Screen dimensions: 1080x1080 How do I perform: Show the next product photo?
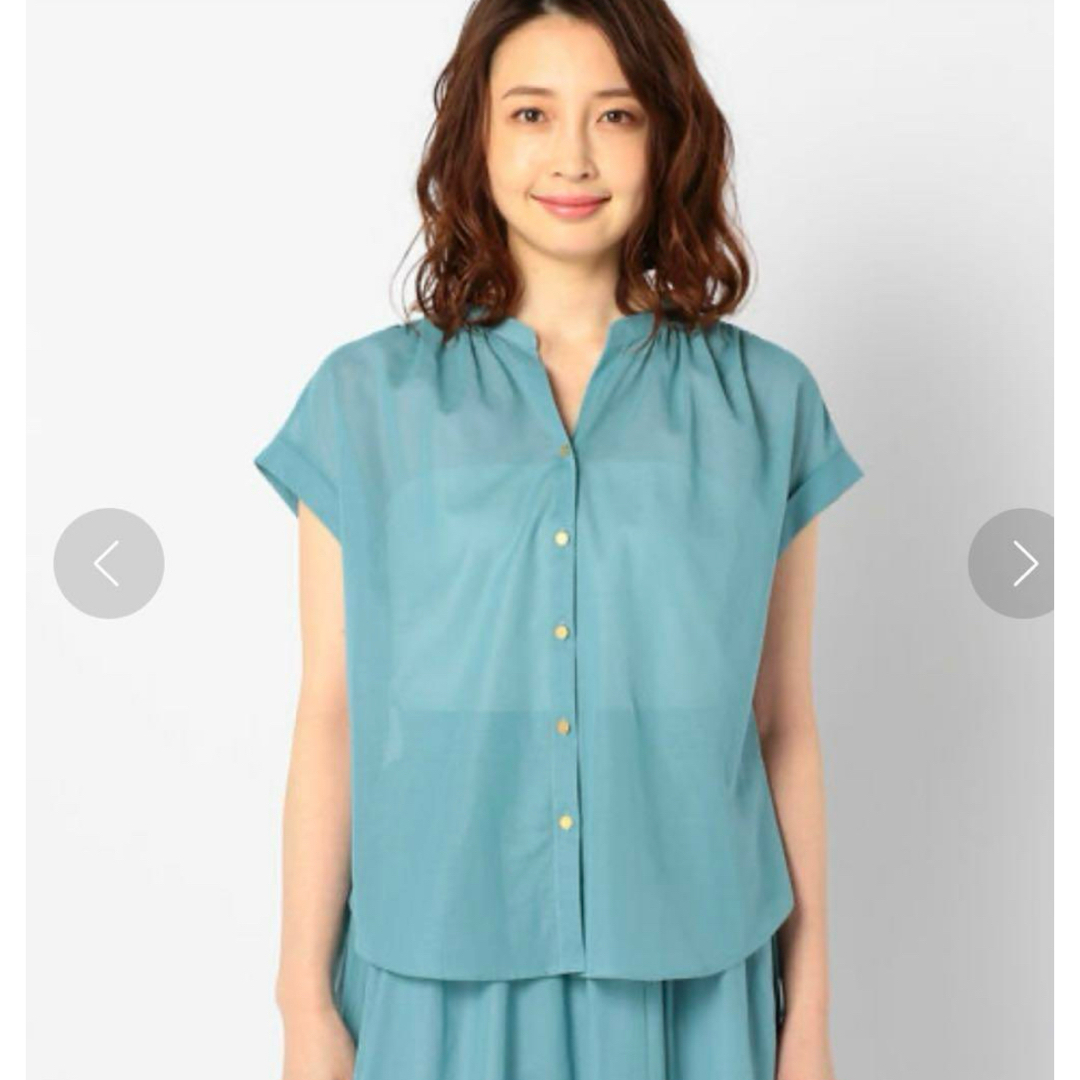pos(1014,563)
